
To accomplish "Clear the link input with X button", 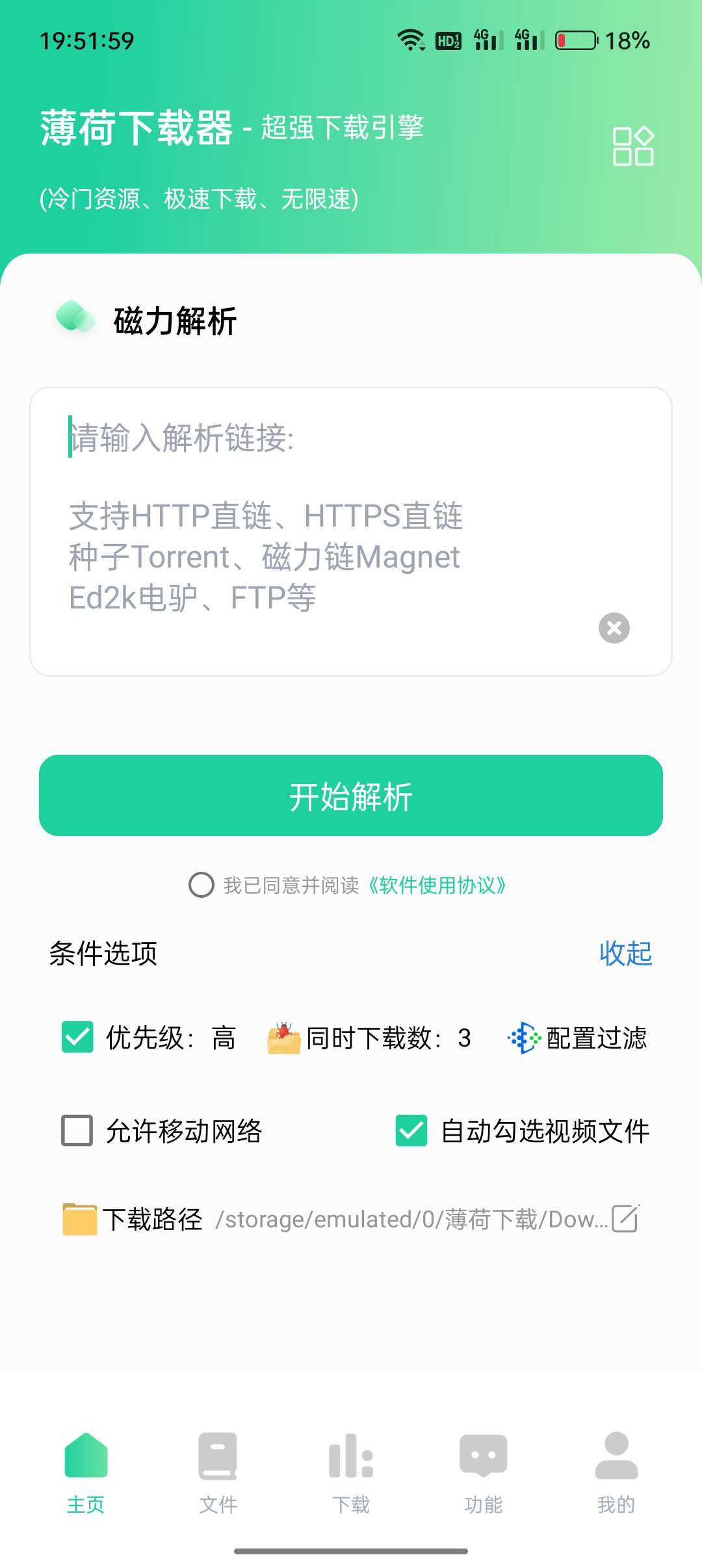I will point(614,628).
